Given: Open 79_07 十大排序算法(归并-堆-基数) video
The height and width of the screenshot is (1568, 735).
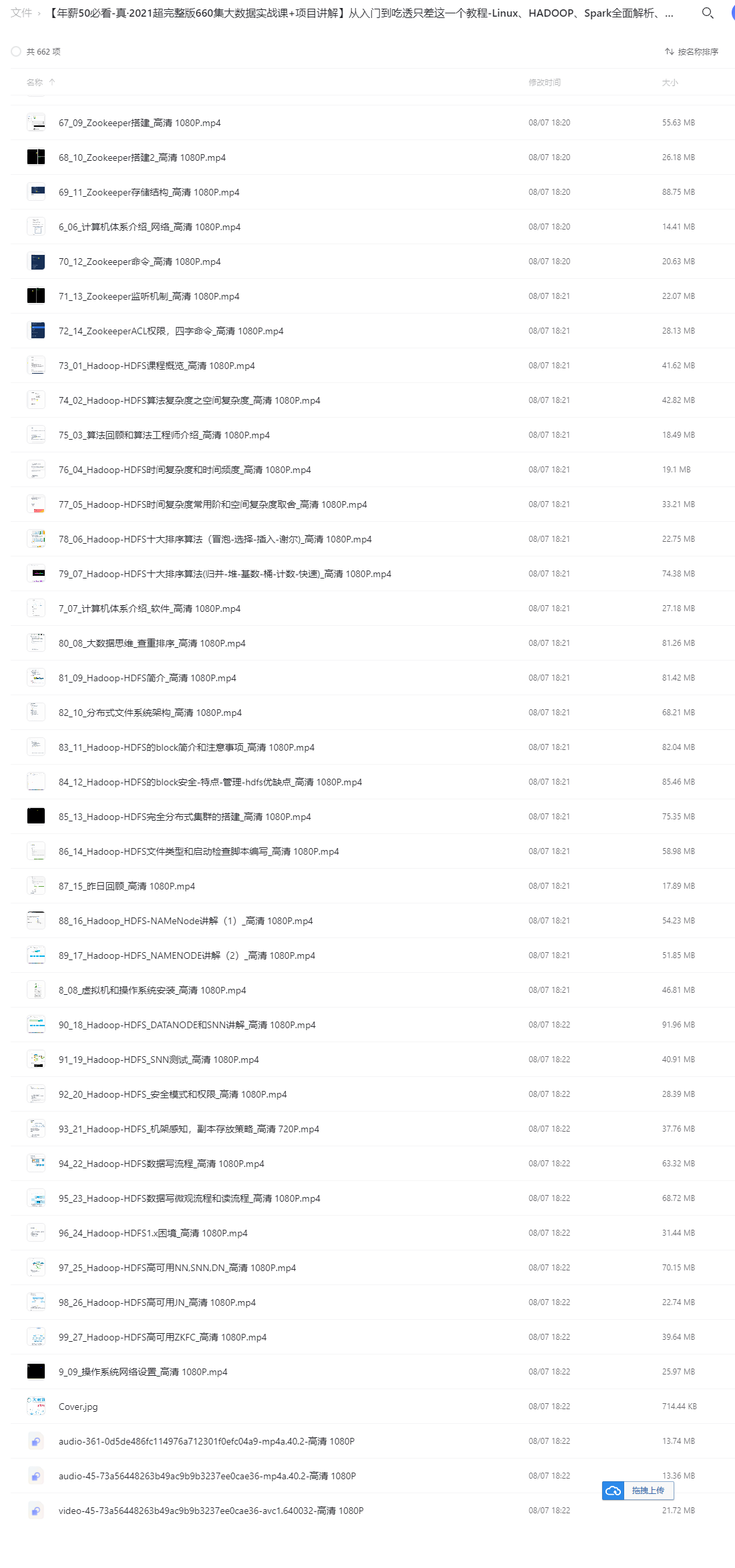Looking at the screenshot, I should coord(224,574).
